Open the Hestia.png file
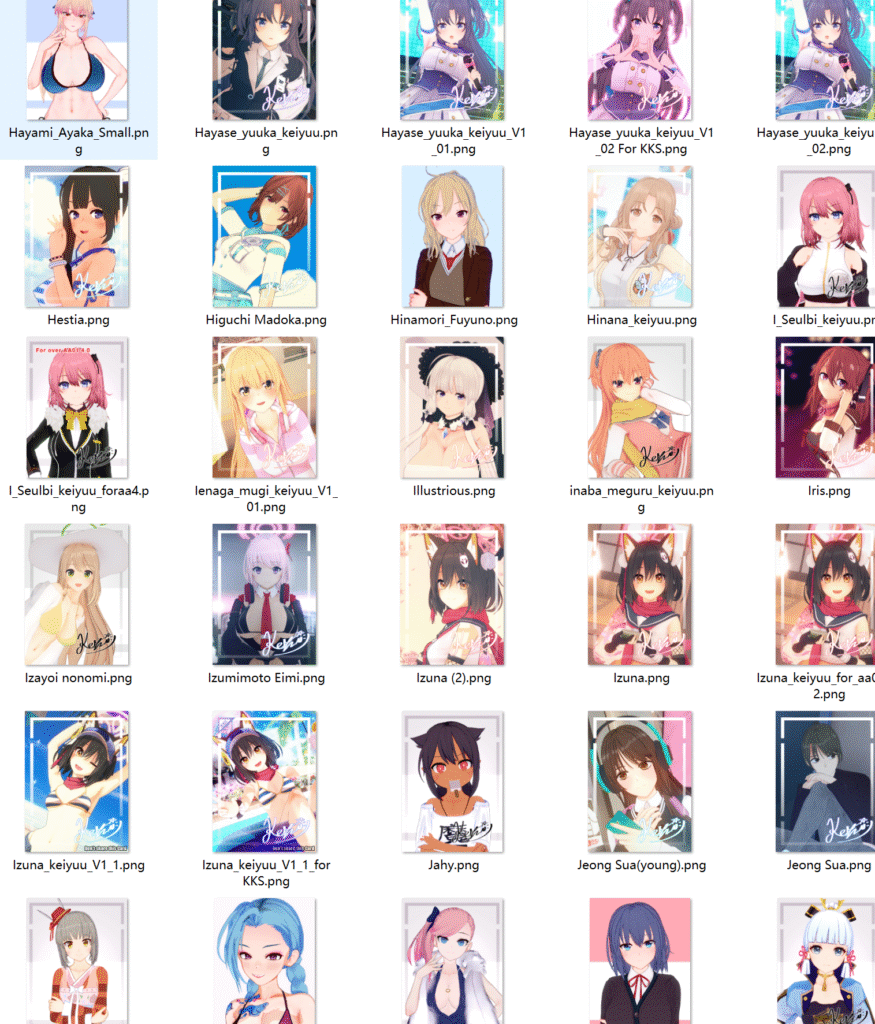The width and height of the screenshot is (875, 1024). pos(77,237)
